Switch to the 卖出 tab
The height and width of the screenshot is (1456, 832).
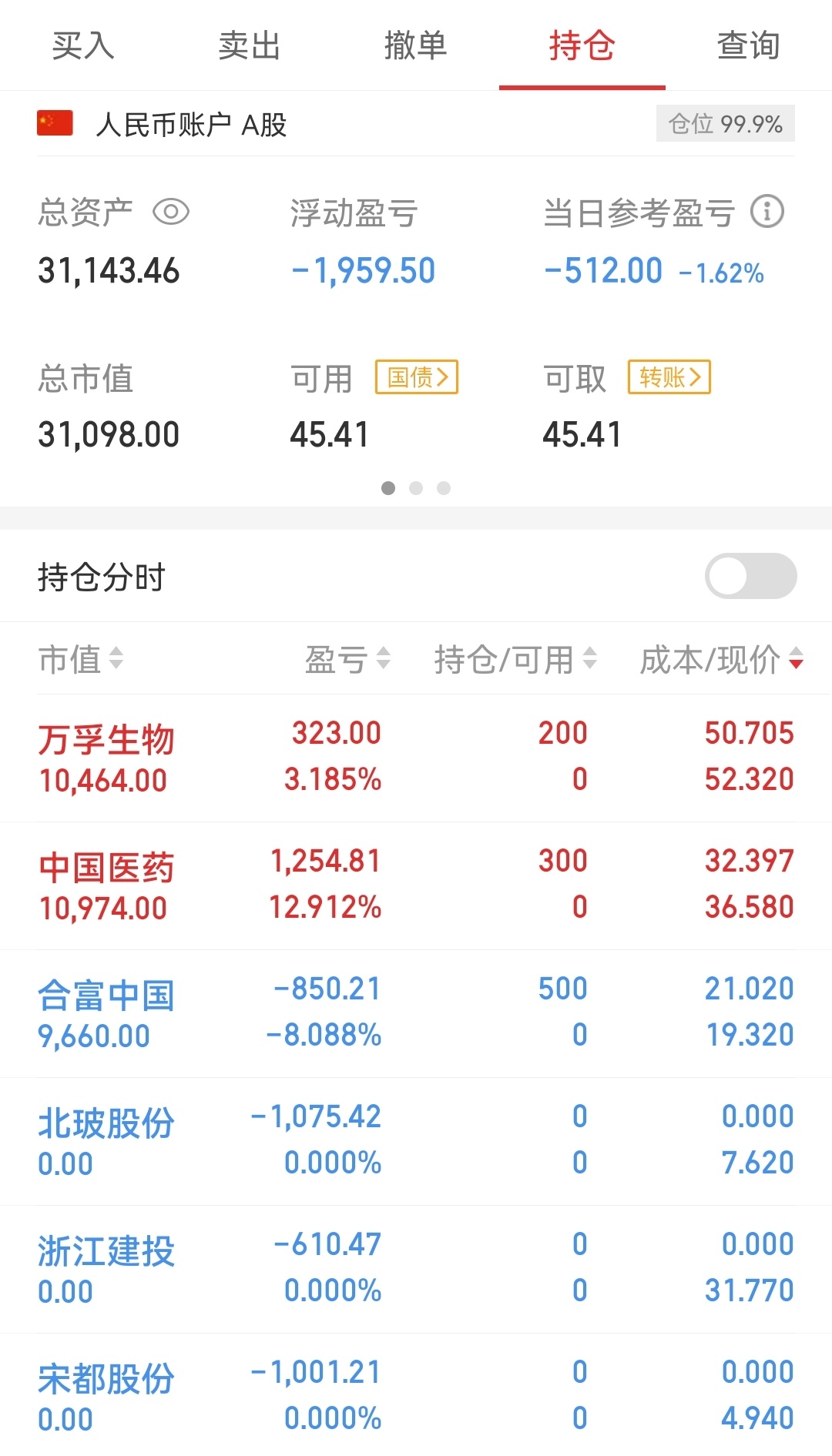pos(250,45)
